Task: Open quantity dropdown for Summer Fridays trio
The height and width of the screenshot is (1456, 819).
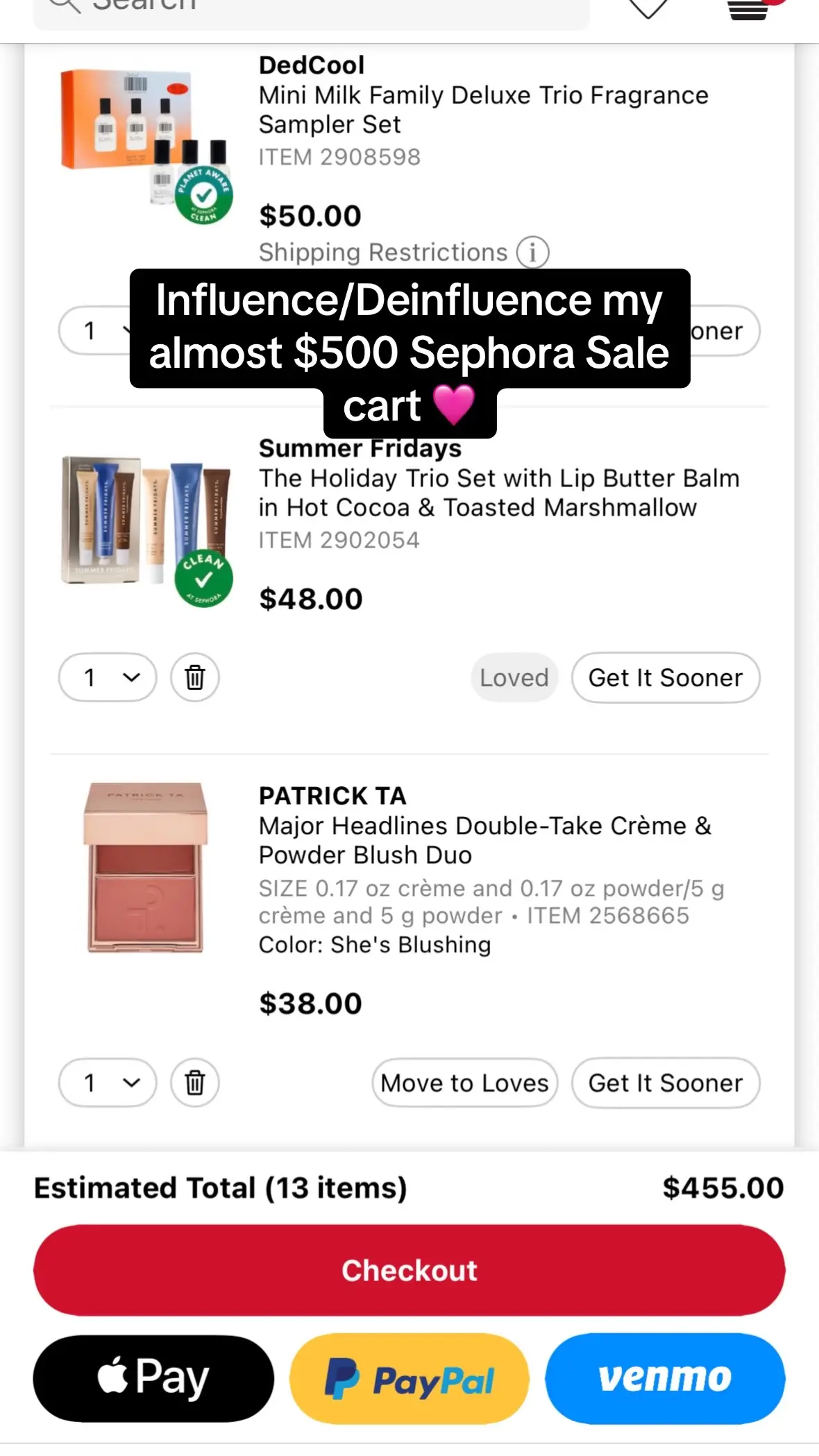Action: pyautogui.click(x=107, y=677)
